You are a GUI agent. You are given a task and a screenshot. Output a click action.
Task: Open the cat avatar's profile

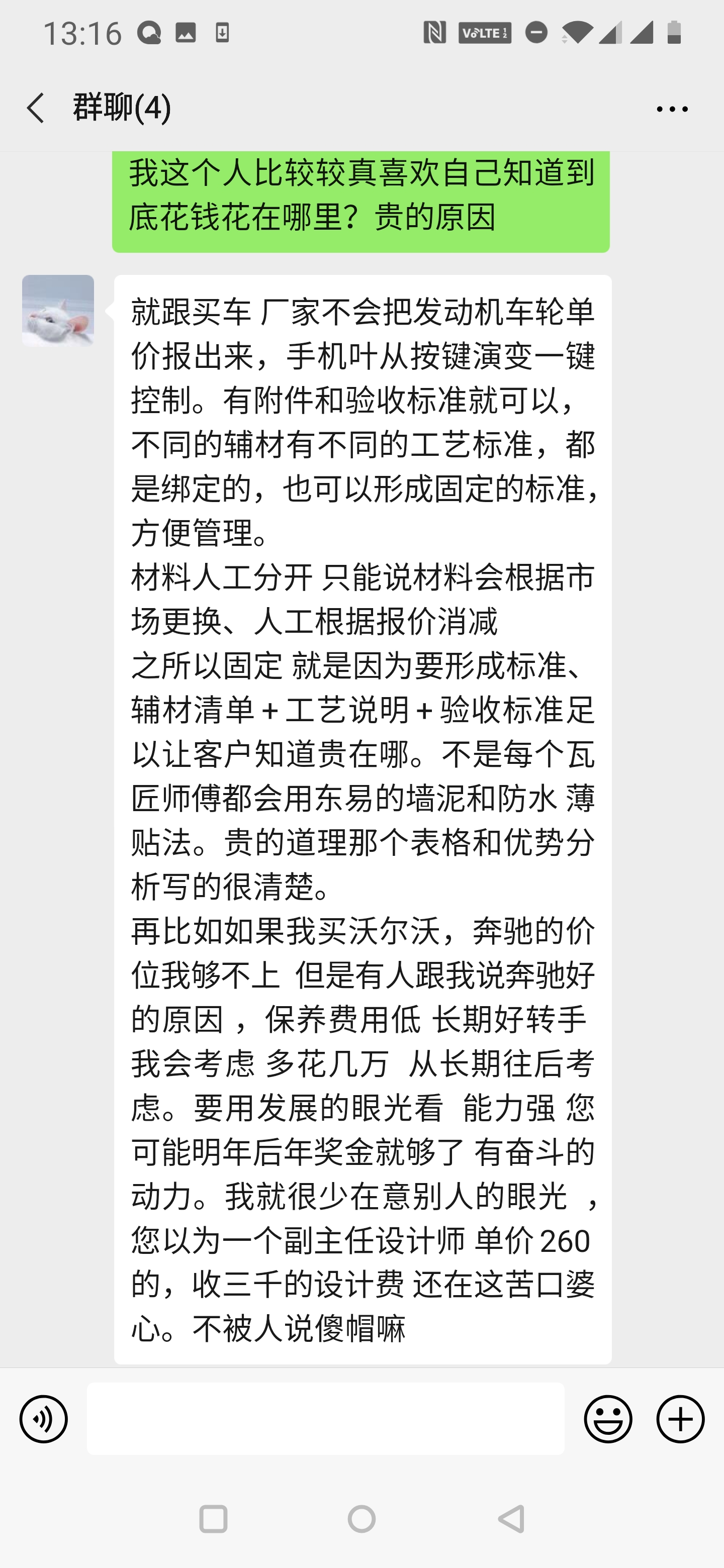coord(58,311)
